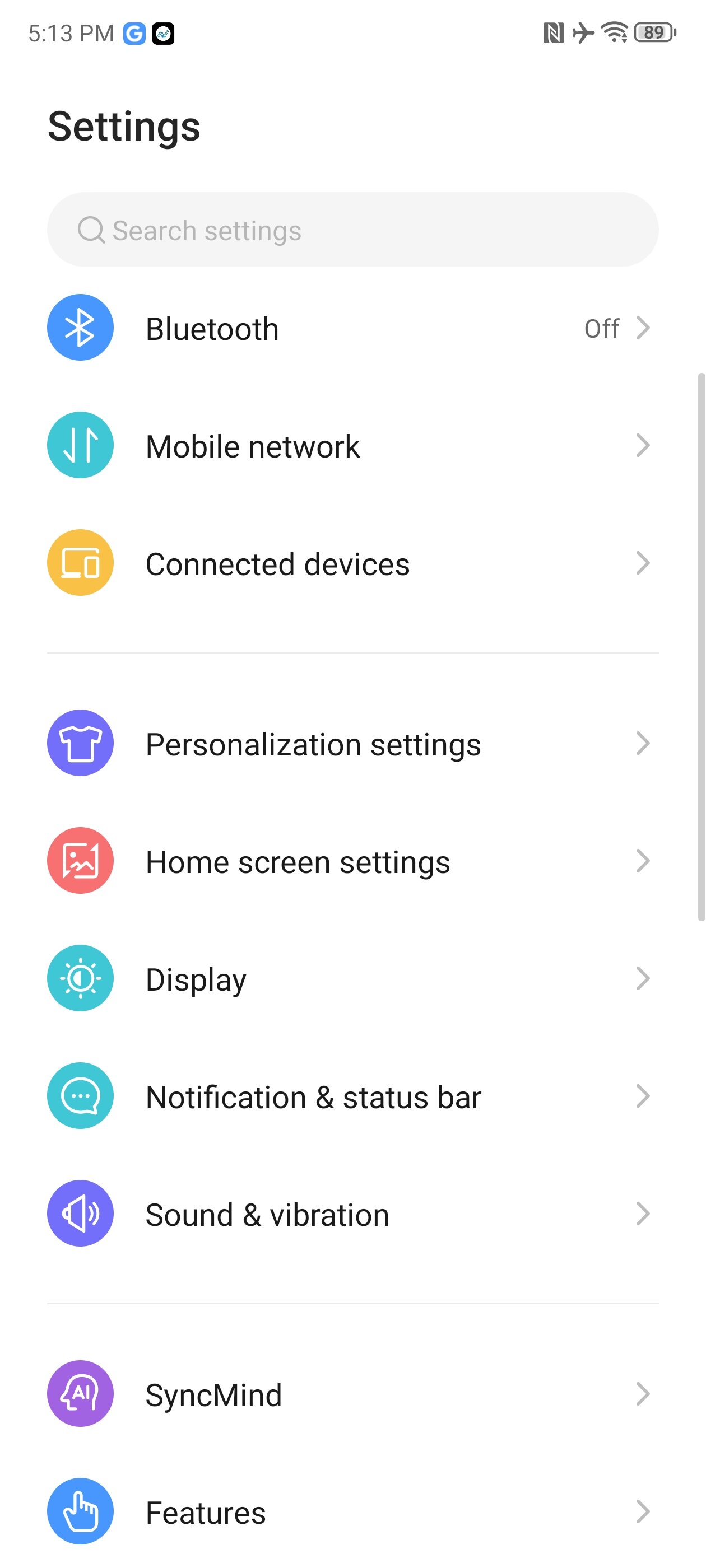The image size is (706, 1568).
Task: Open Personalization settings
Action: (352, 743)
